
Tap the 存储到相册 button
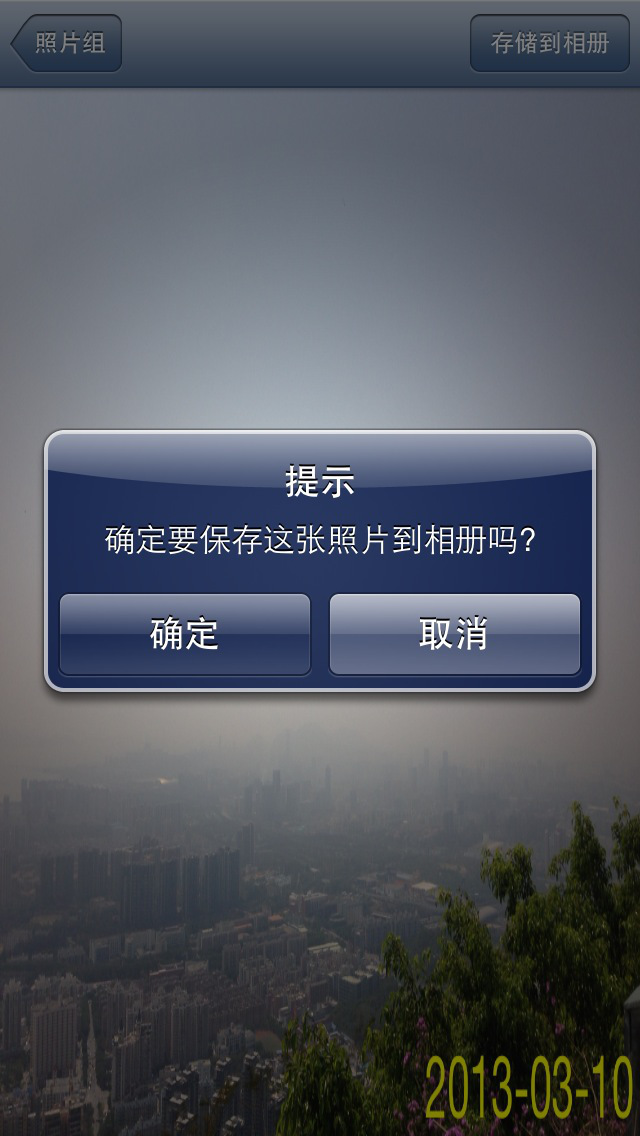pyautogui.click(x=549, y=43)
